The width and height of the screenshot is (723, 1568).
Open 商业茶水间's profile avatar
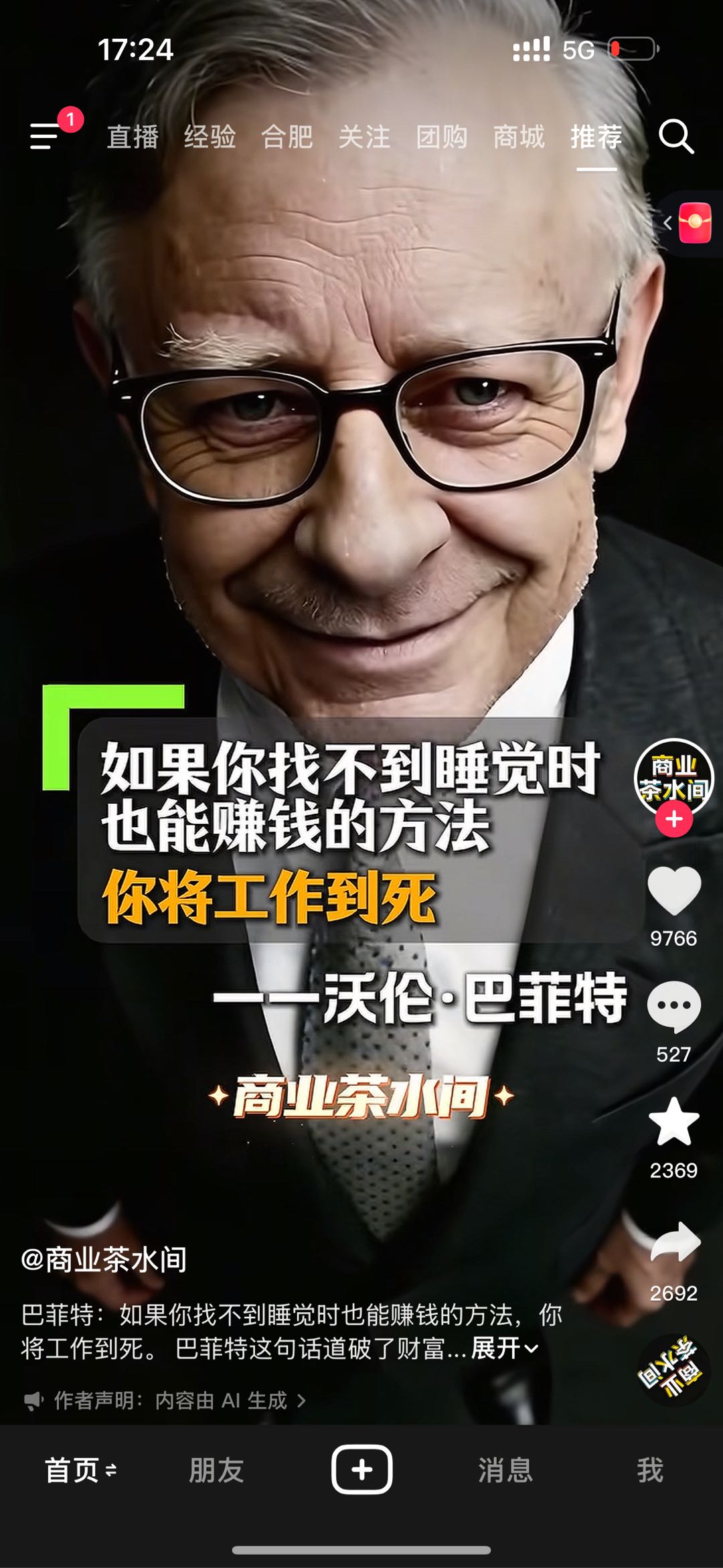tap(675, 775)
